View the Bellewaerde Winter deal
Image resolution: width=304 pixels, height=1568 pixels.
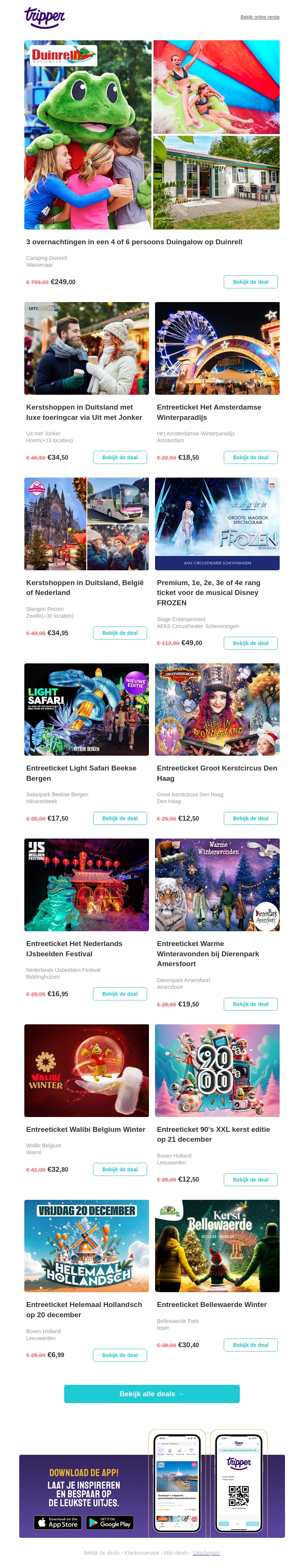250,1345
